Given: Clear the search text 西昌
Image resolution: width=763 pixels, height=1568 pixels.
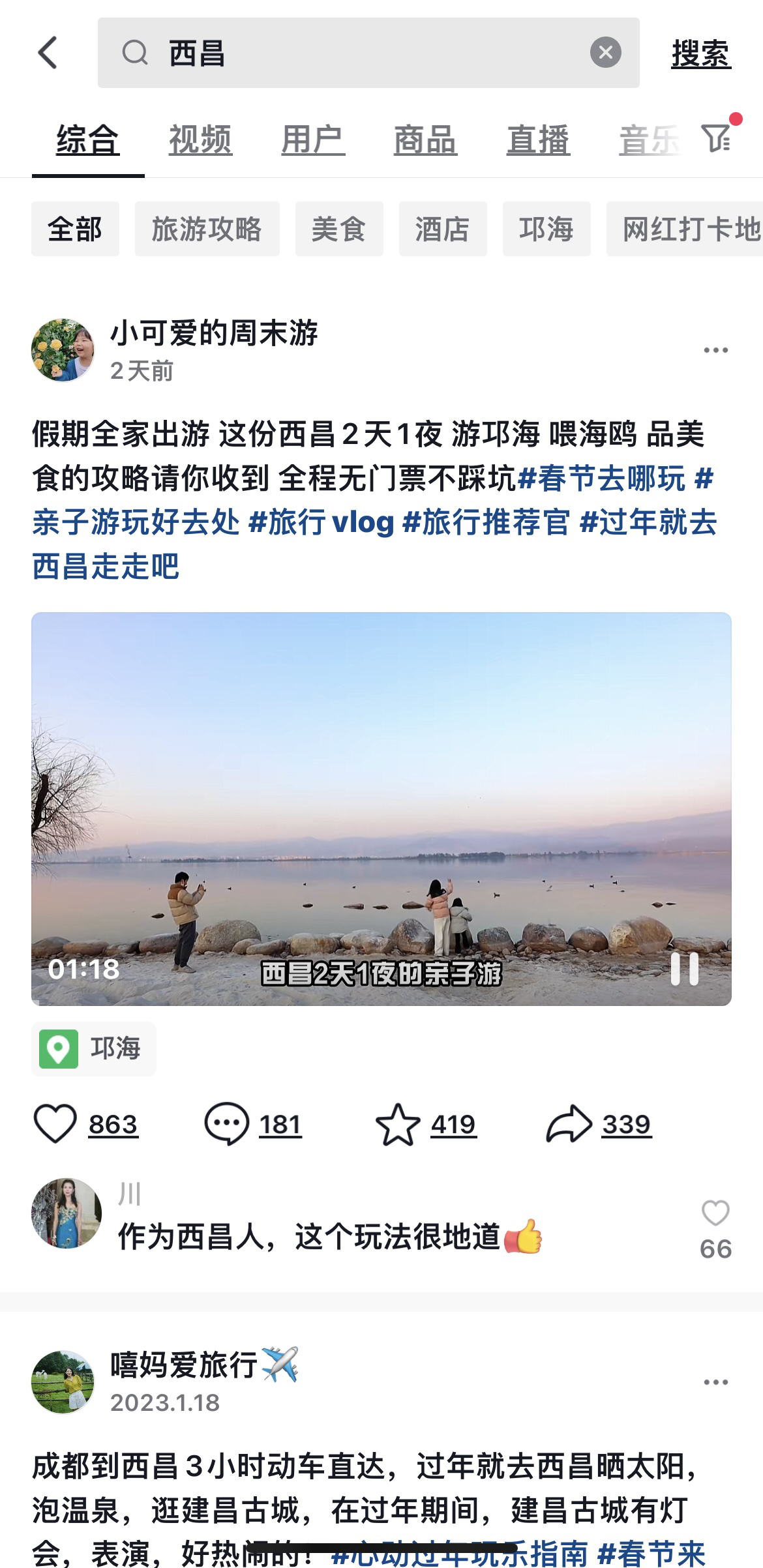Looking at the screenshot, I should (605, 53).
